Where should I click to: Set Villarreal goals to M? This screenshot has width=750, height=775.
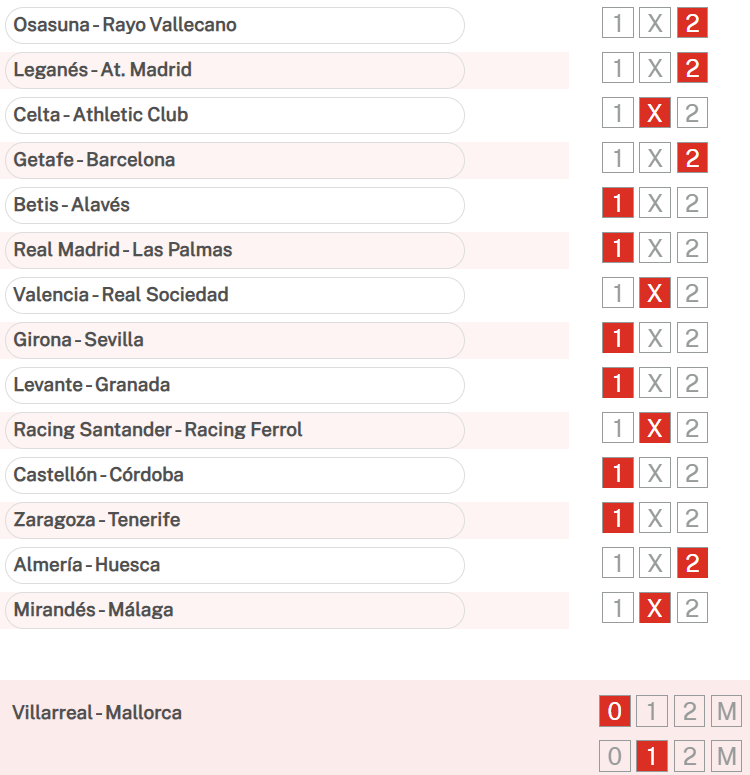pos(726,713)
